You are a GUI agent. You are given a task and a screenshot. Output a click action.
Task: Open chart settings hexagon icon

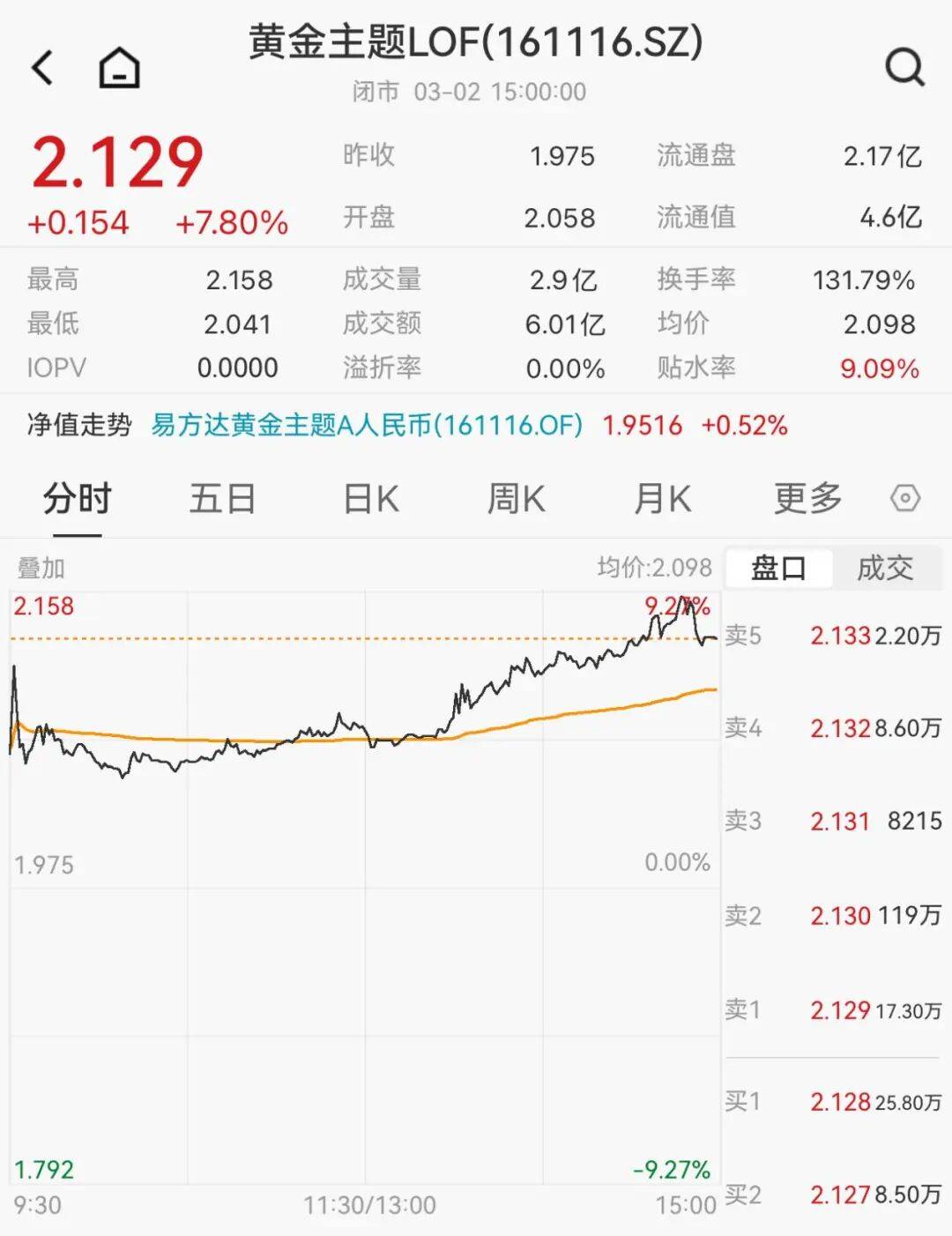tap(905, 499)
